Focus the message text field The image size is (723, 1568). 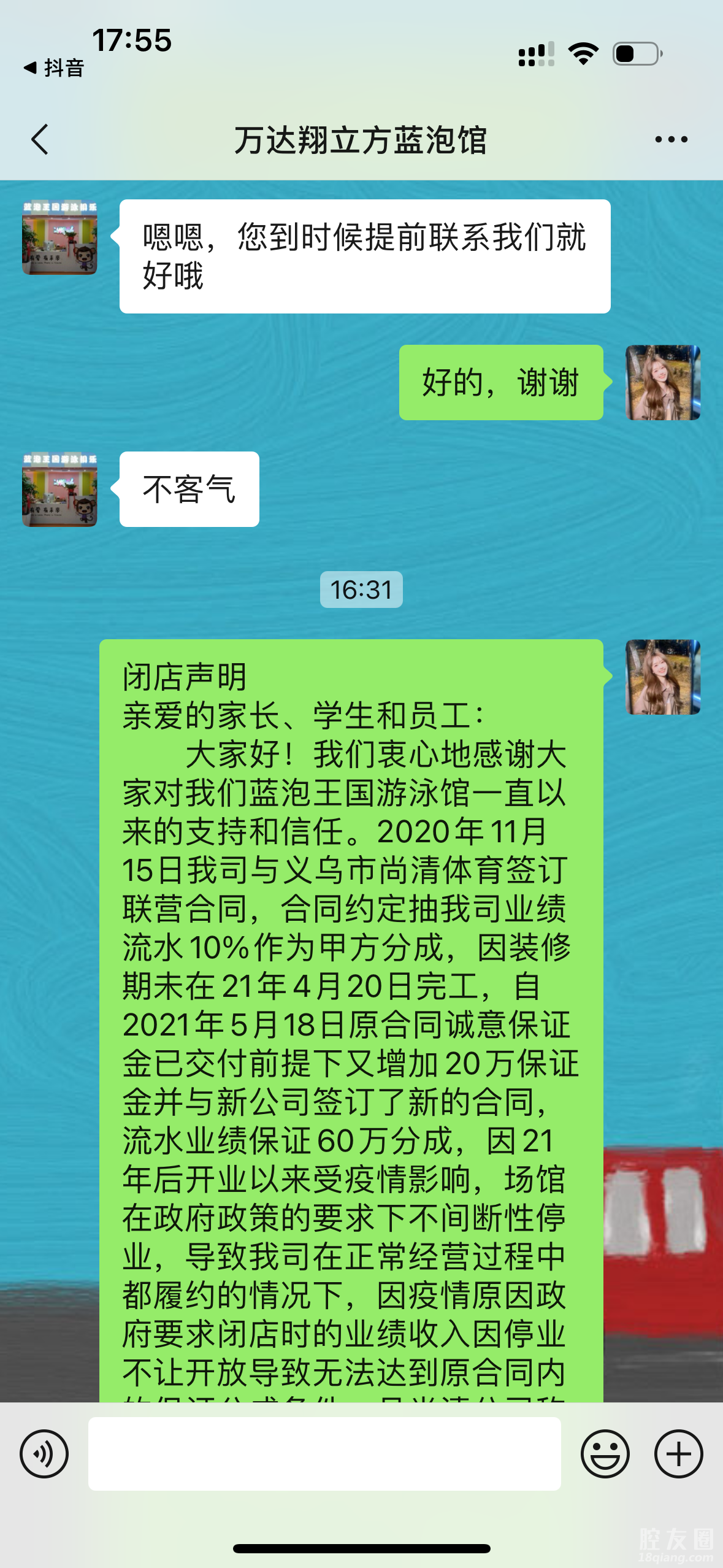(324, 1453)
